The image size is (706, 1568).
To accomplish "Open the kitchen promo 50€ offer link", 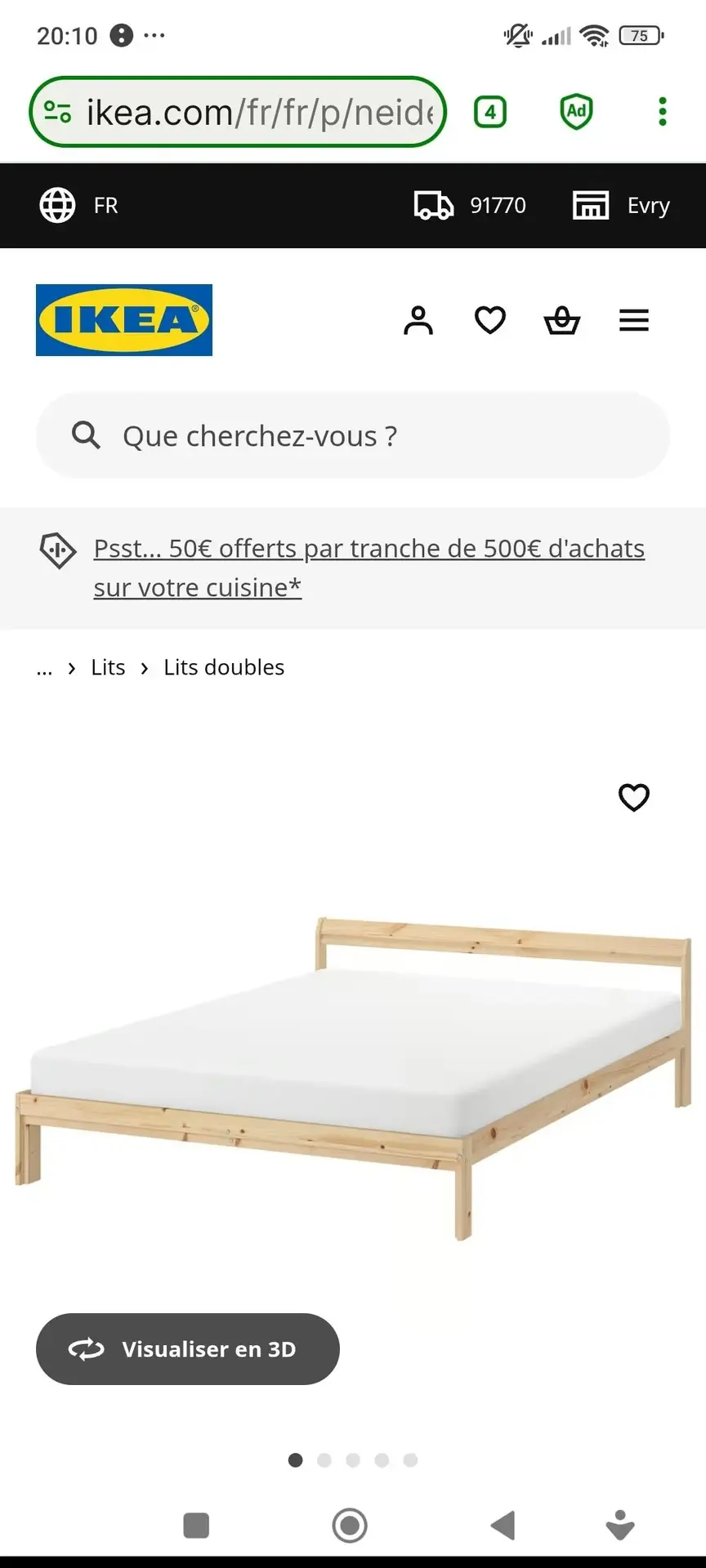I will (368, 567).
